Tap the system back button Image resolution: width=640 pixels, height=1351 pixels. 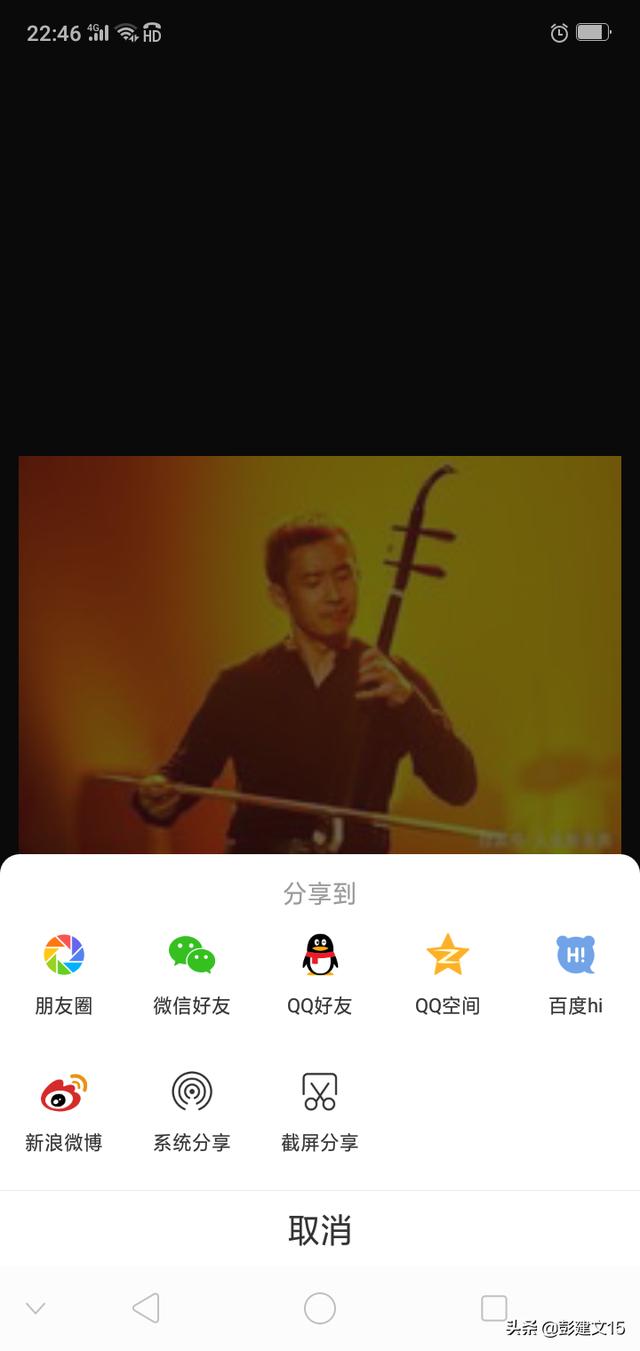[146, 1308]
